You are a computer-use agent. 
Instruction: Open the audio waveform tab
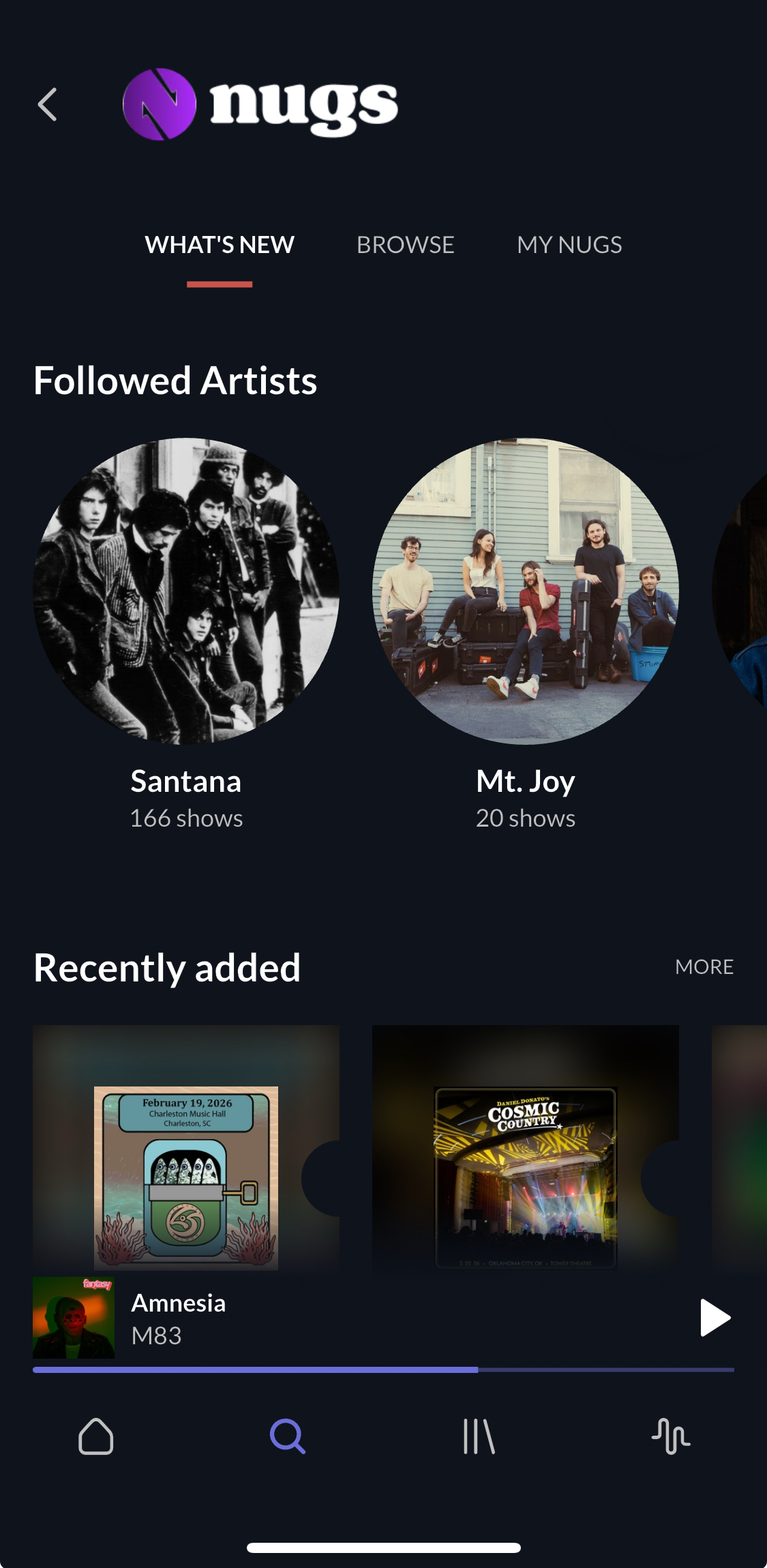670,1436
